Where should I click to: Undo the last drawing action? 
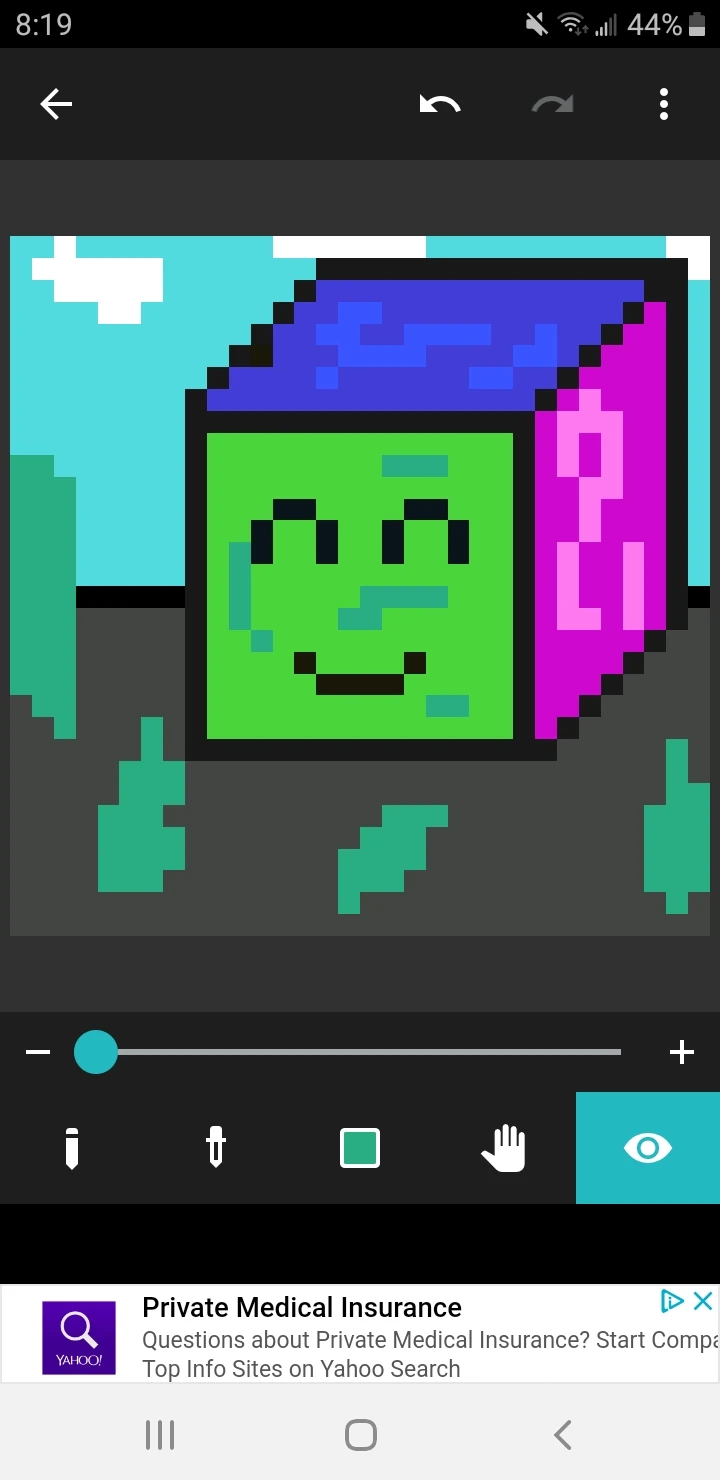coord(438,103)
